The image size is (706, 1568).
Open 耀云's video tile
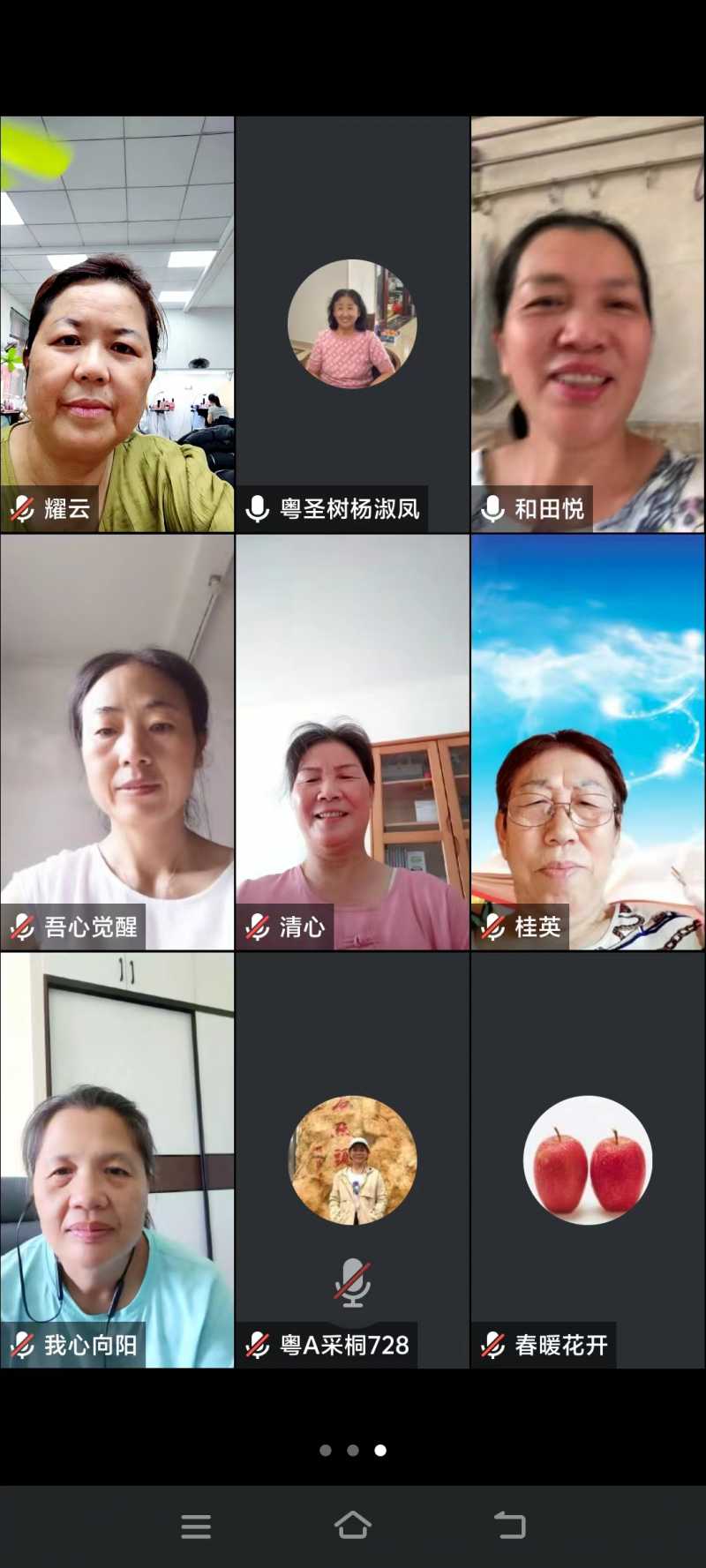[116, 324]
